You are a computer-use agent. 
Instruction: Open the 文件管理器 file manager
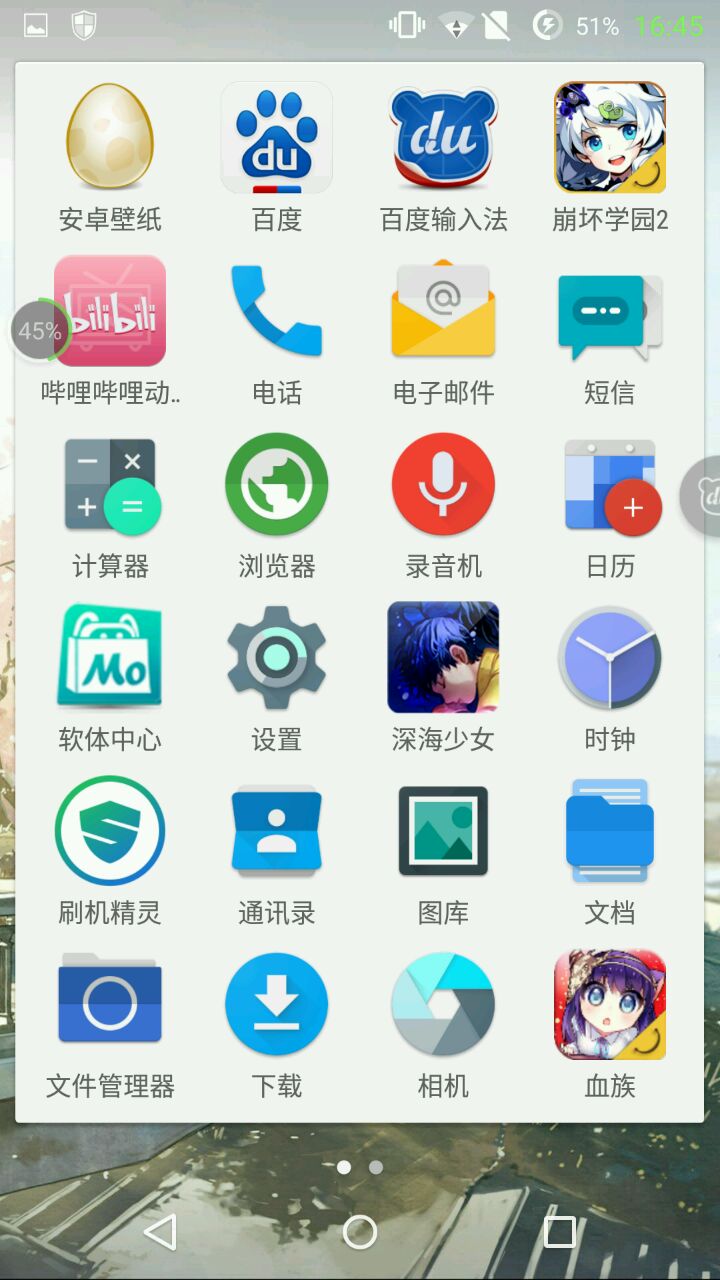(x=110, y=1003)
